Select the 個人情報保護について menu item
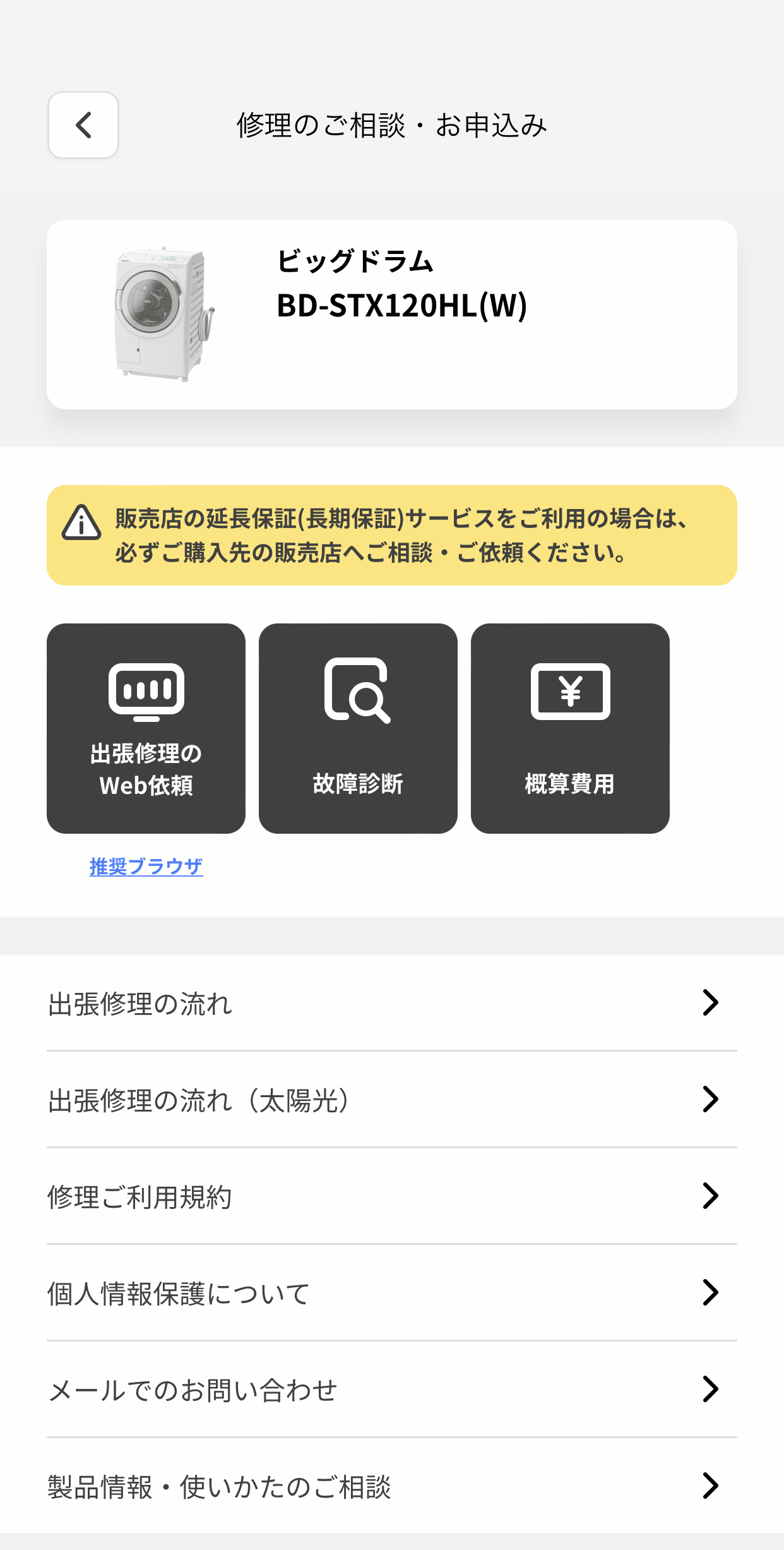784x1550 pixels. point(391,1293)
